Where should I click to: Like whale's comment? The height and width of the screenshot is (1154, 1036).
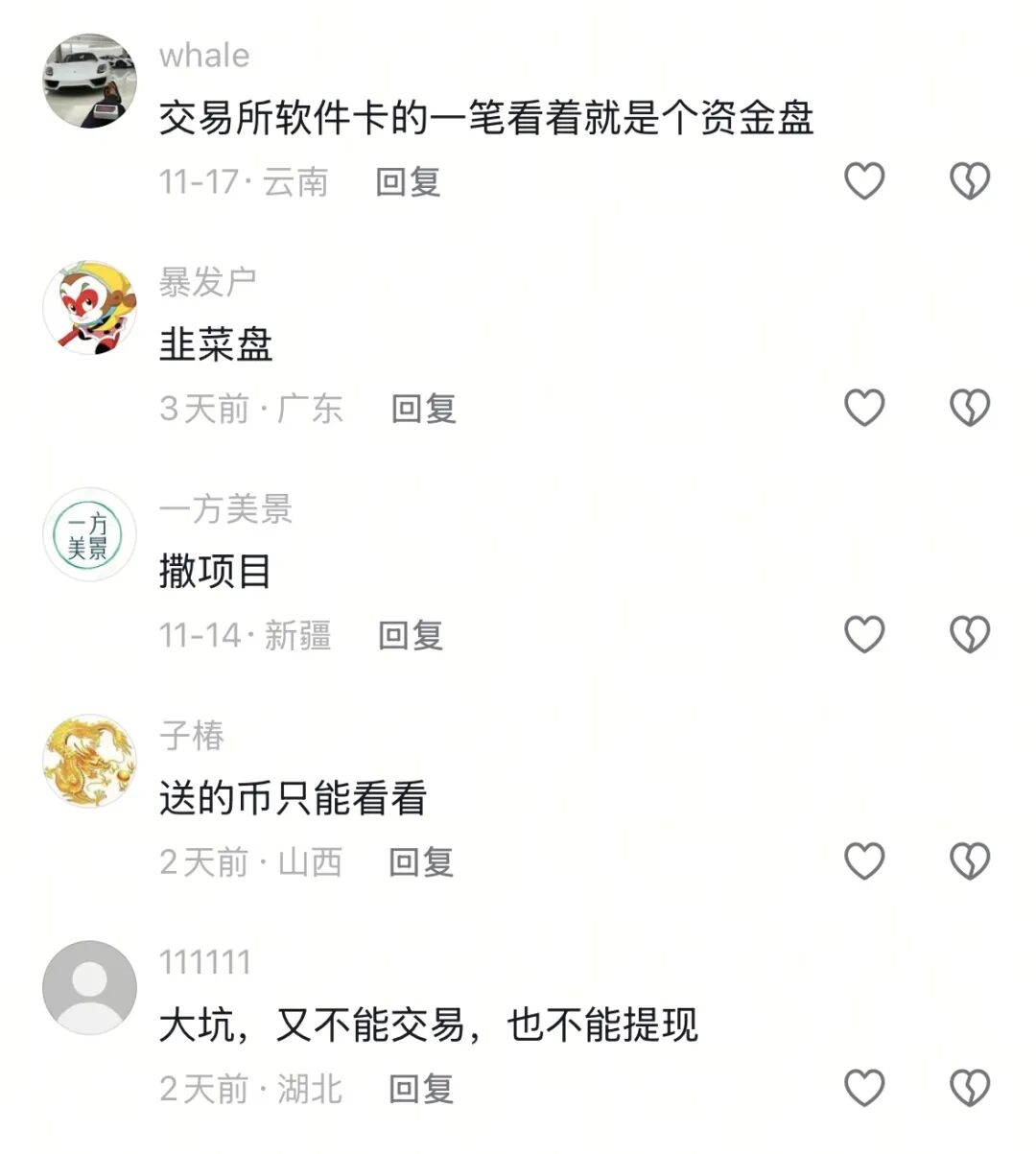[x=863, y=181]
